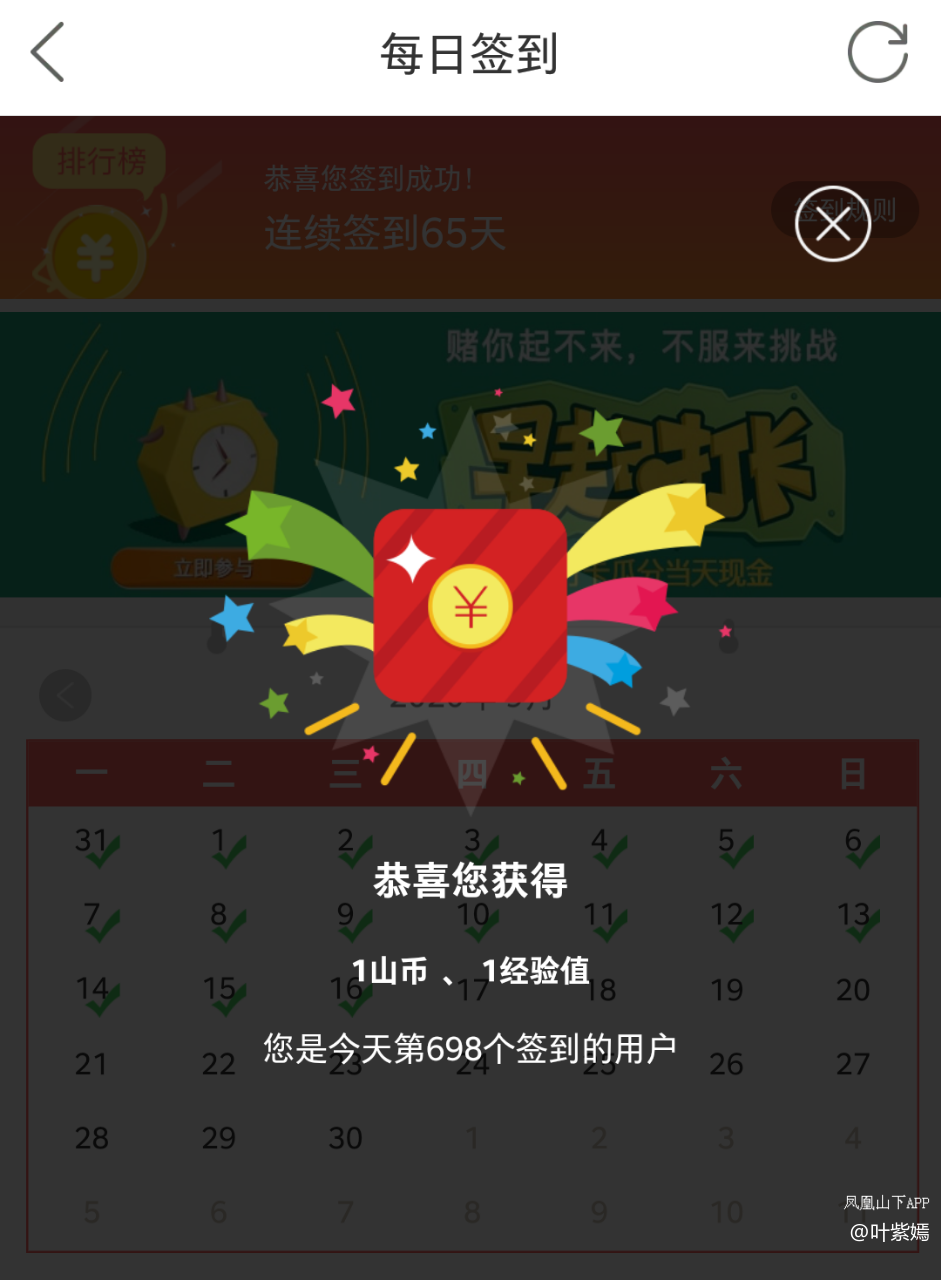Close the sign-in reward popup

coord(832,224)
